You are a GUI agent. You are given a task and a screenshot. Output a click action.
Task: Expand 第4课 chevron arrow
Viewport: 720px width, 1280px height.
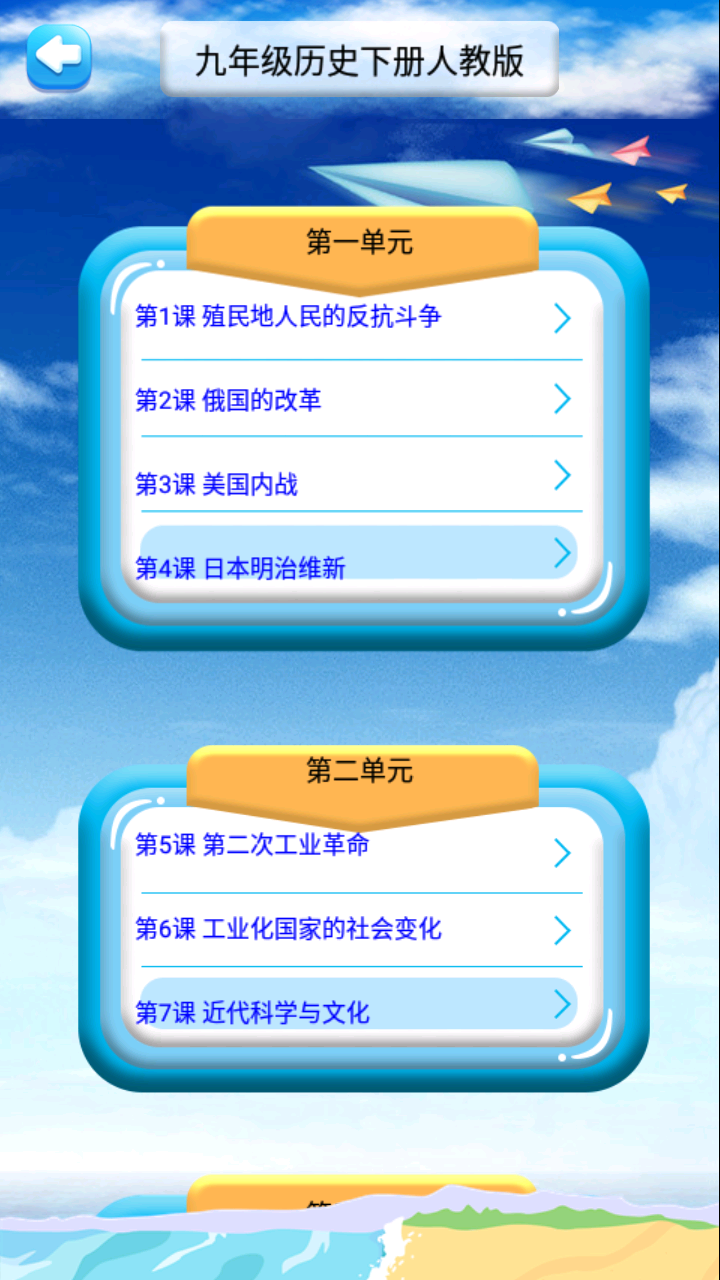pos(562,553)
